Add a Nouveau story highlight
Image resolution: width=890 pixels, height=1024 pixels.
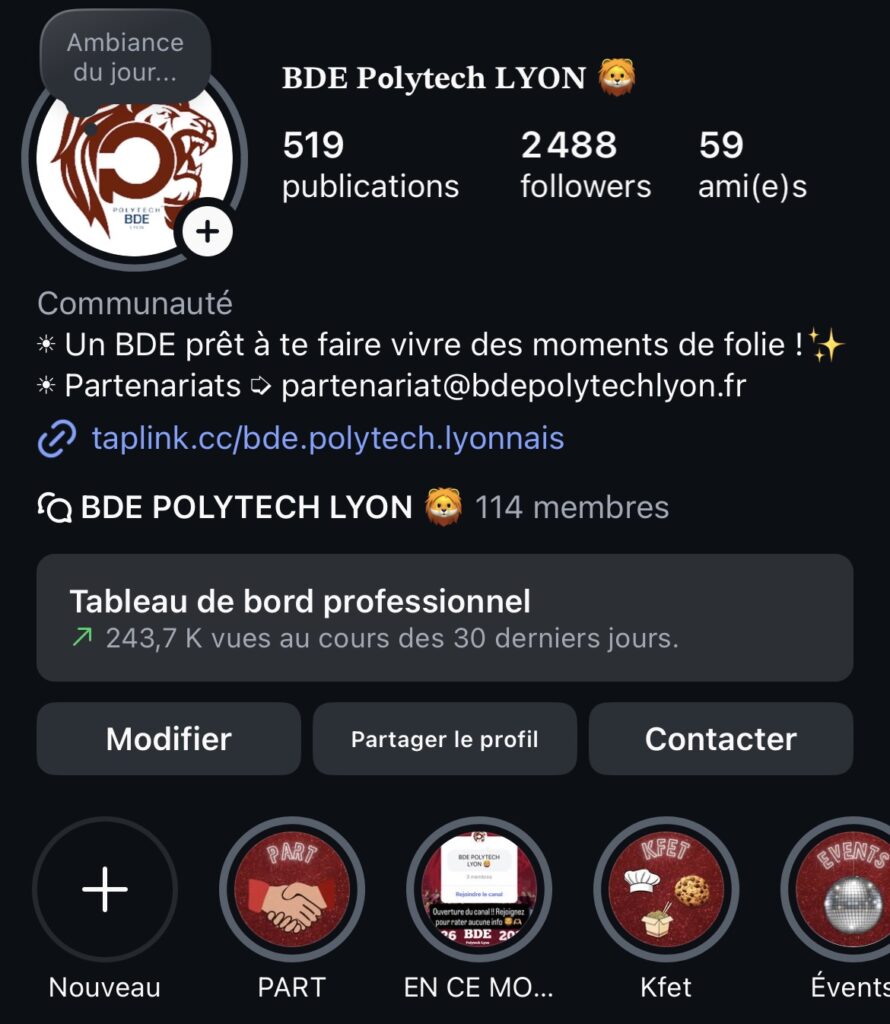105,890
